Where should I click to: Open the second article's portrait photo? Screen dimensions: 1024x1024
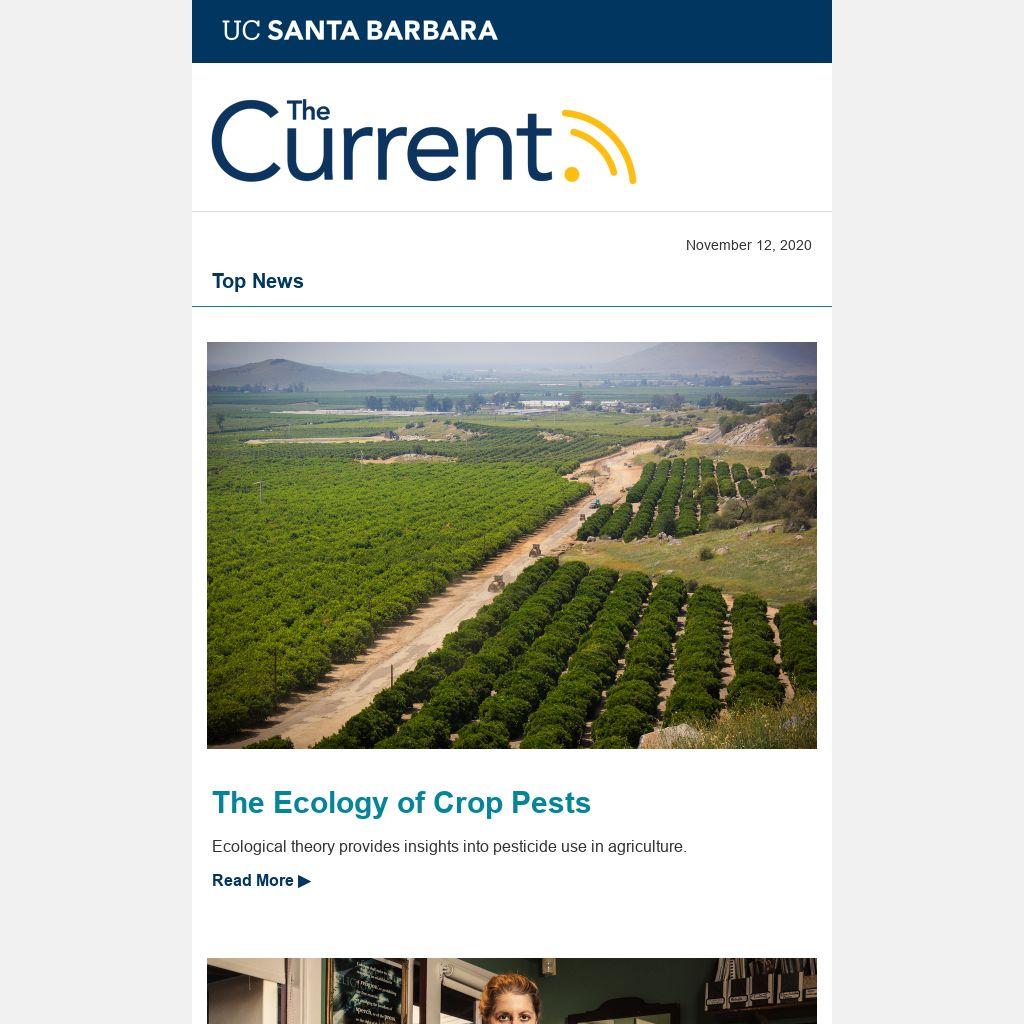pos(511,991)
